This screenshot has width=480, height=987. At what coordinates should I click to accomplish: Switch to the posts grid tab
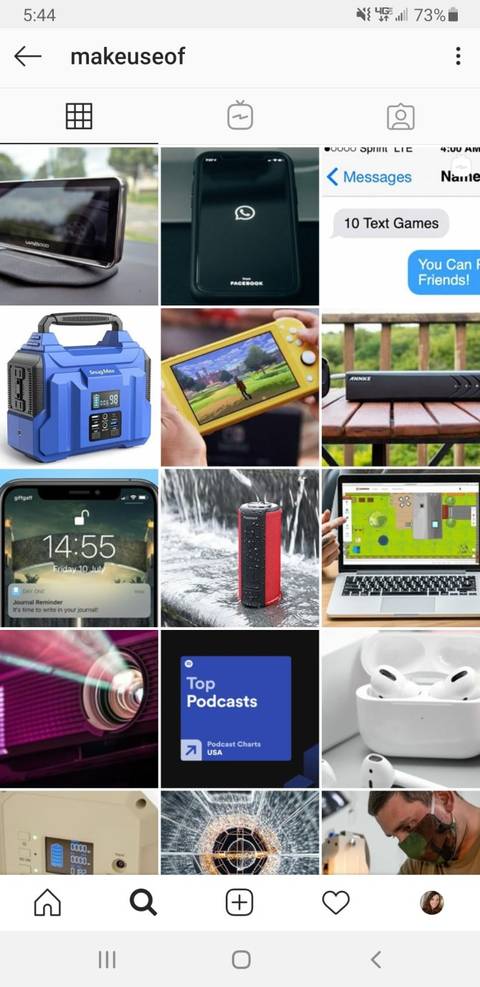[x=79, y=116]
